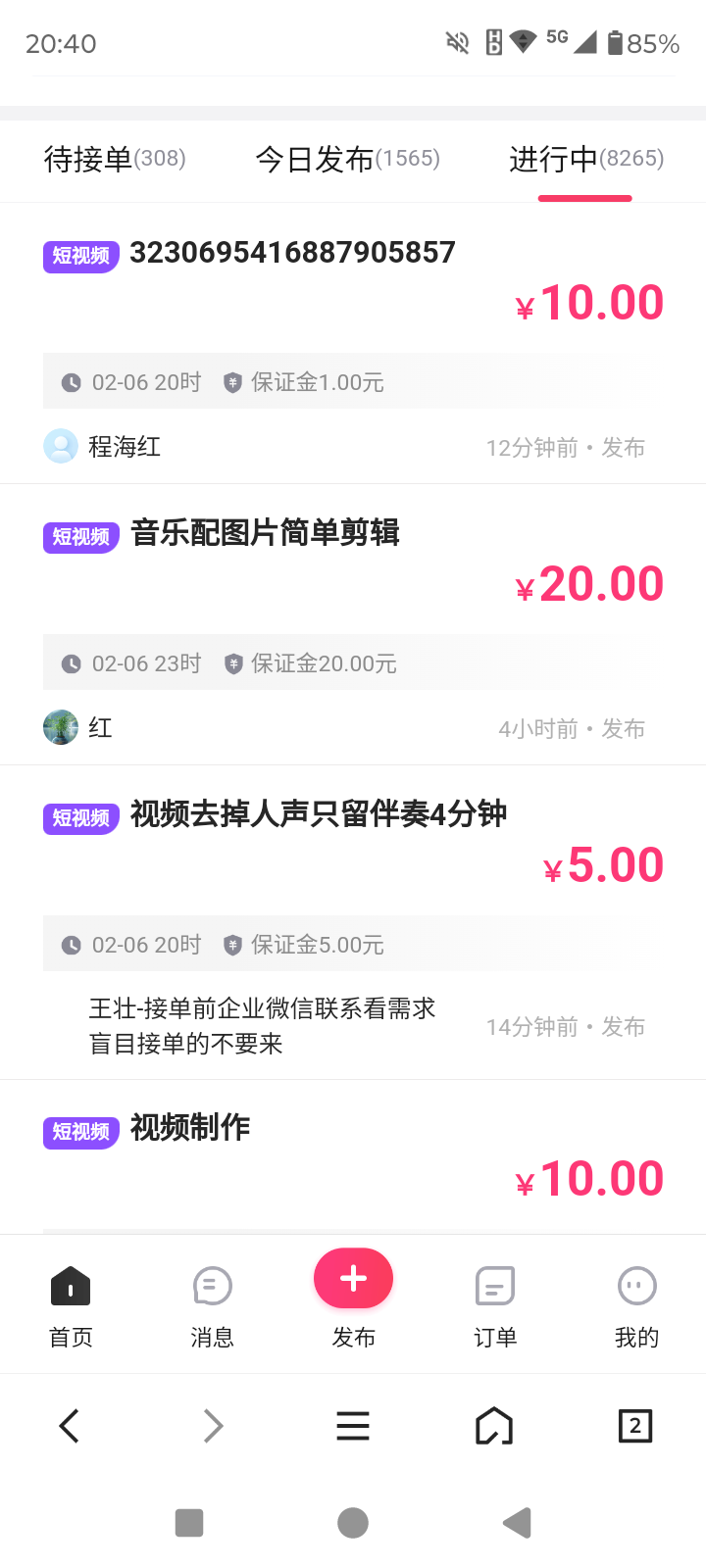Go to the browser home page
Screen dimensions: 706x1568
pyautogui.click(x=494, y=1426)
